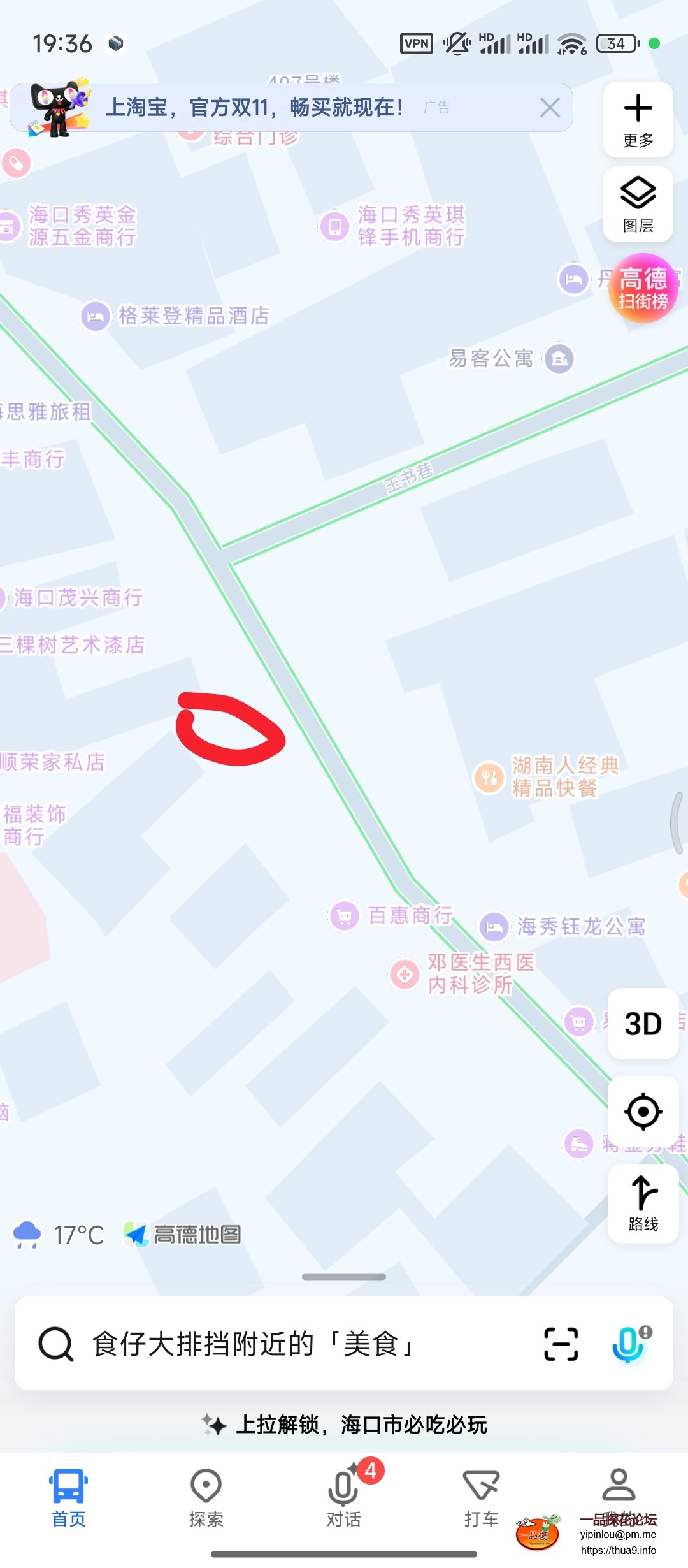Open the 高德扫街榜 badge
Viewport: 688px width, 1568px height.
coord(643,288)
